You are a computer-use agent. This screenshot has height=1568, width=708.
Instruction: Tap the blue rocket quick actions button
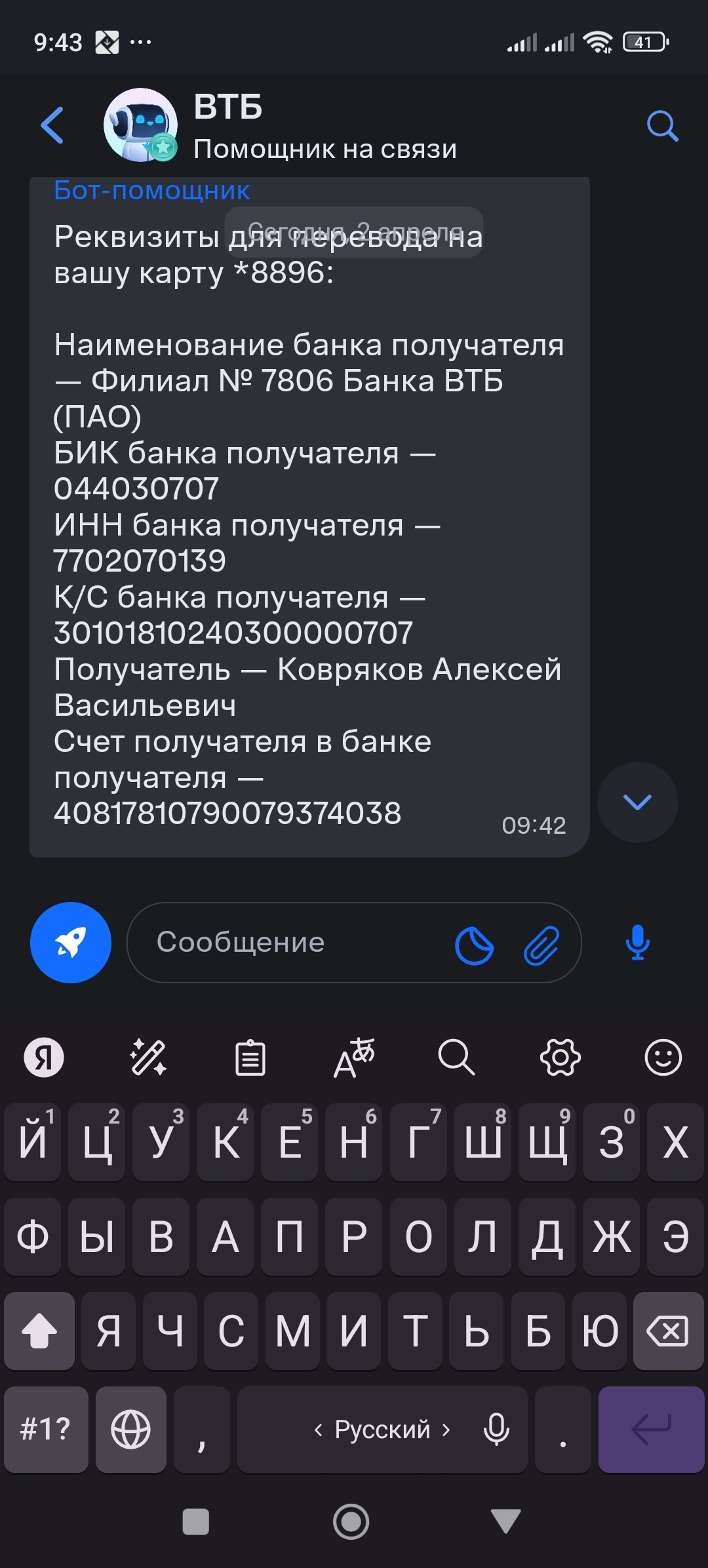coord(71,942)
